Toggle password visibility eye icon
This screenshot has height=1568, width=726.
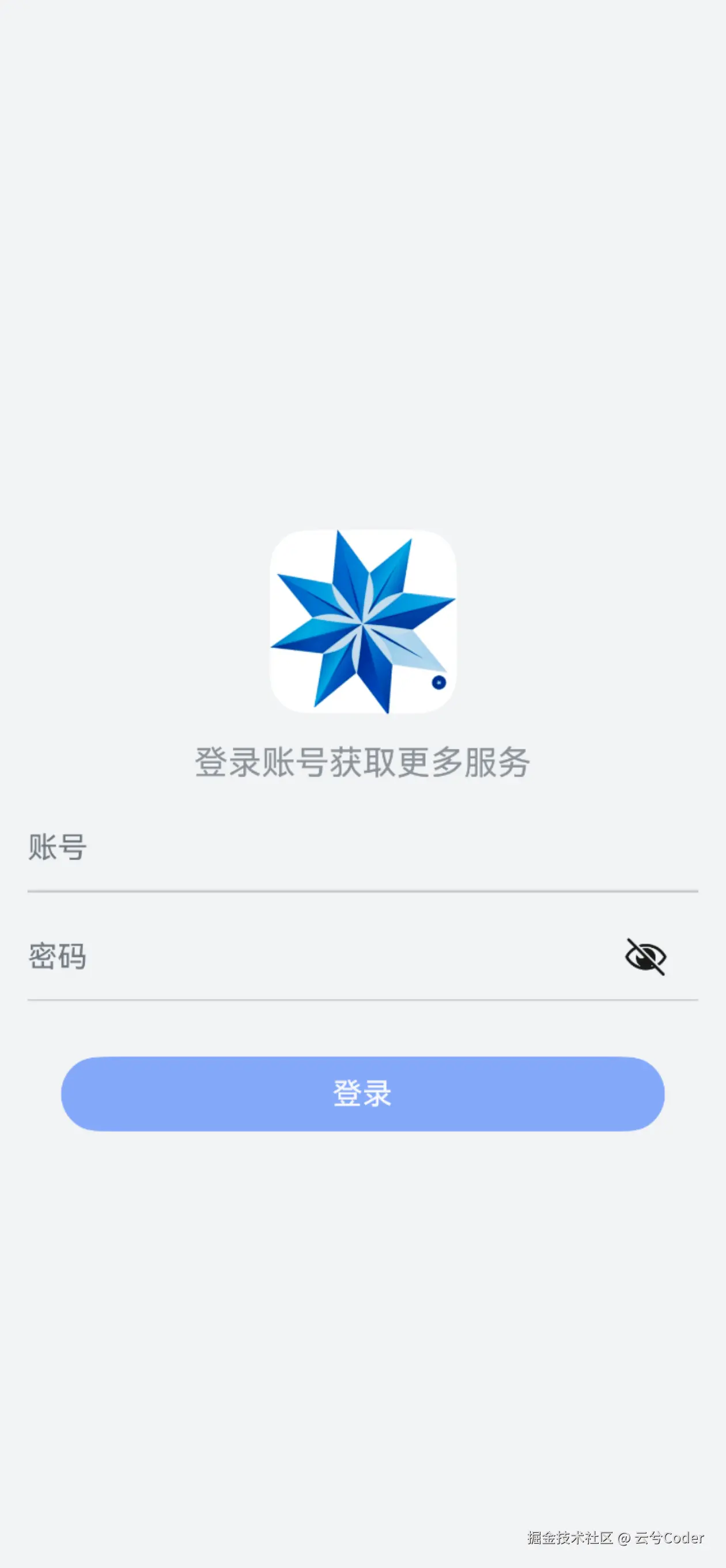(645, 957)
